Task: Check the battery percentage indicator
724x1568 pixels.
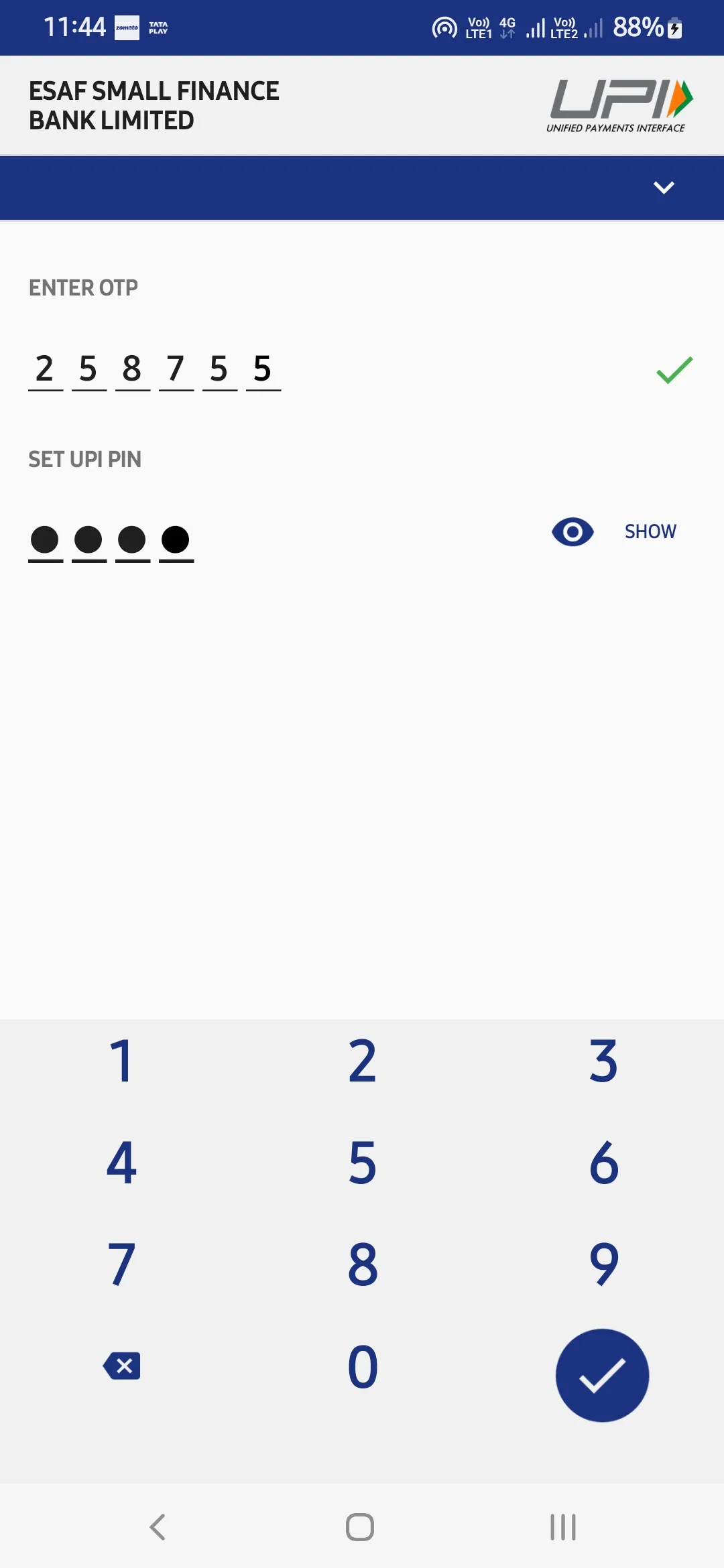Action: point(638,27)
